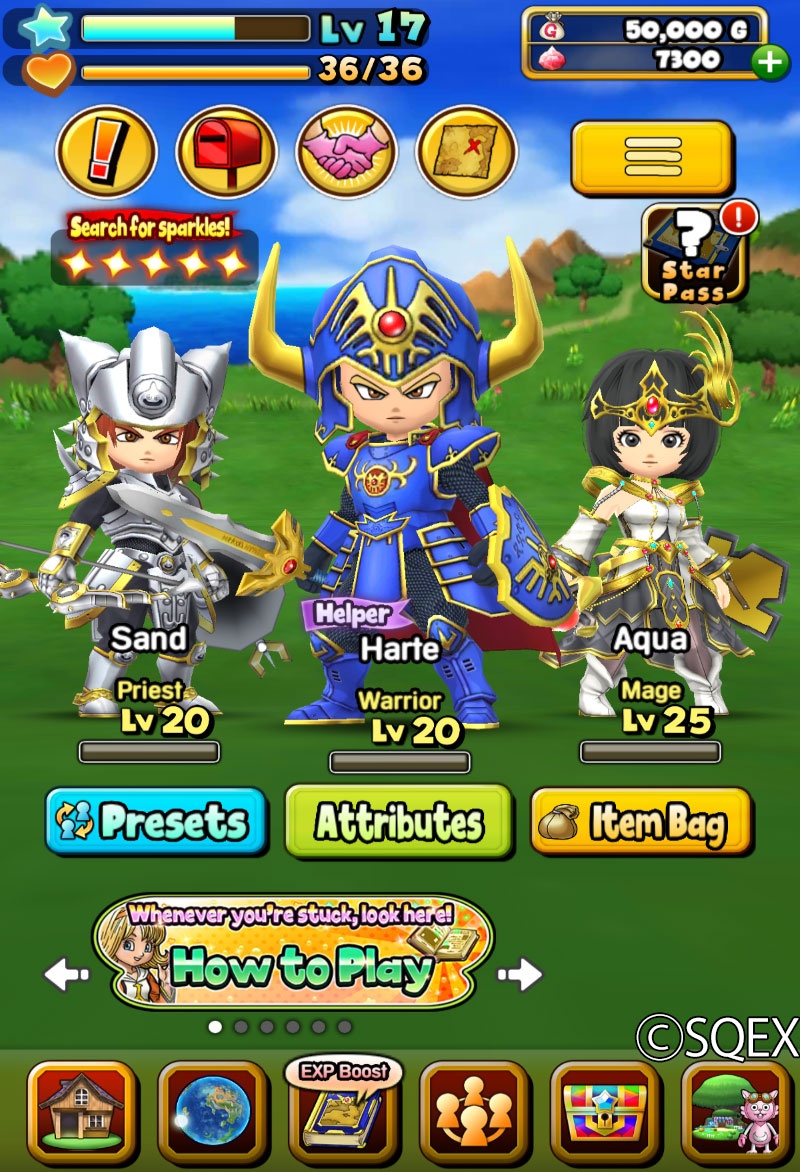Viewport: 800px width, 1172px height.
Task: Open the Item Bag
Action: 640,822
